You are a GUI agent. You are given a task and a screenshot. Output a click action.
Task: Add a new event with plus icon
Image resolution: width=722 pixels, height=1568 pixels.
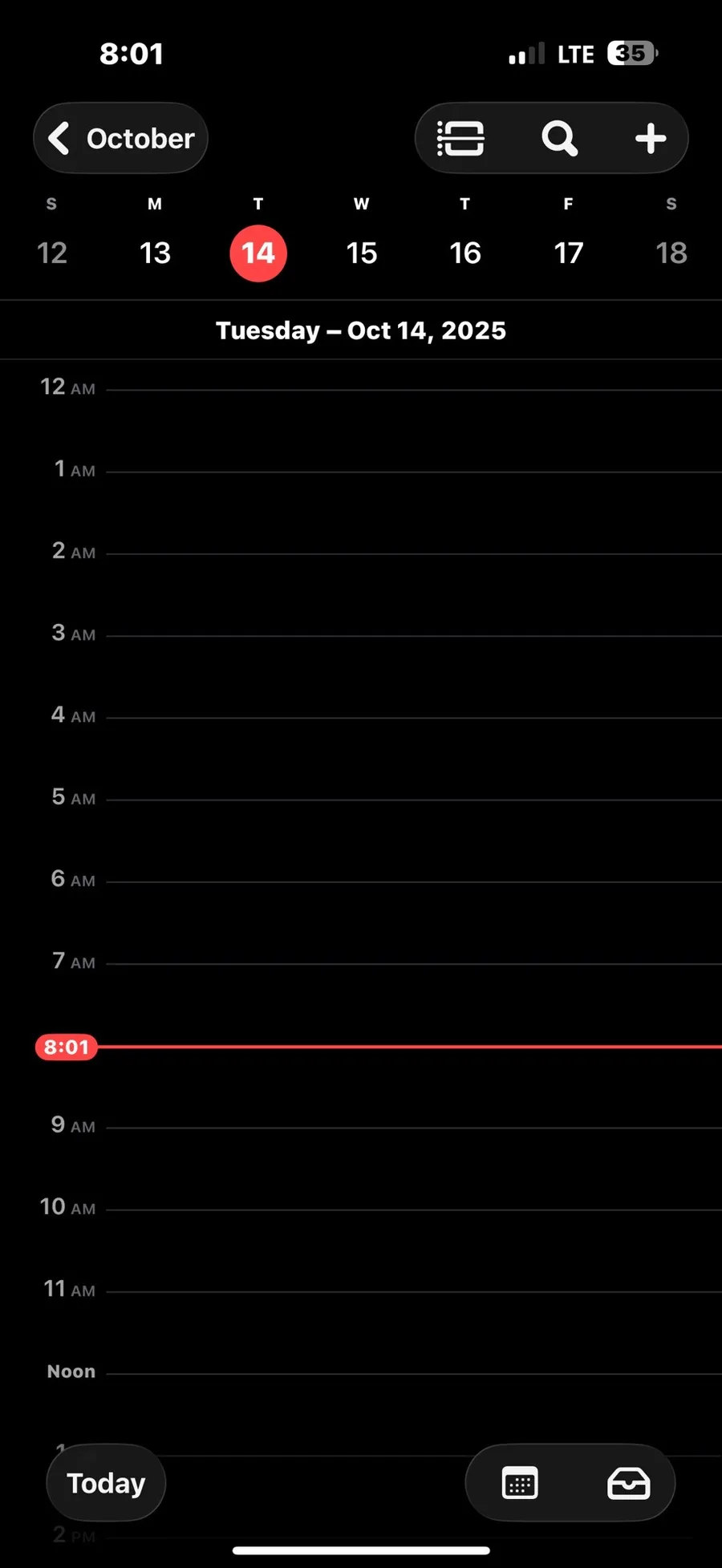point(650,138)
